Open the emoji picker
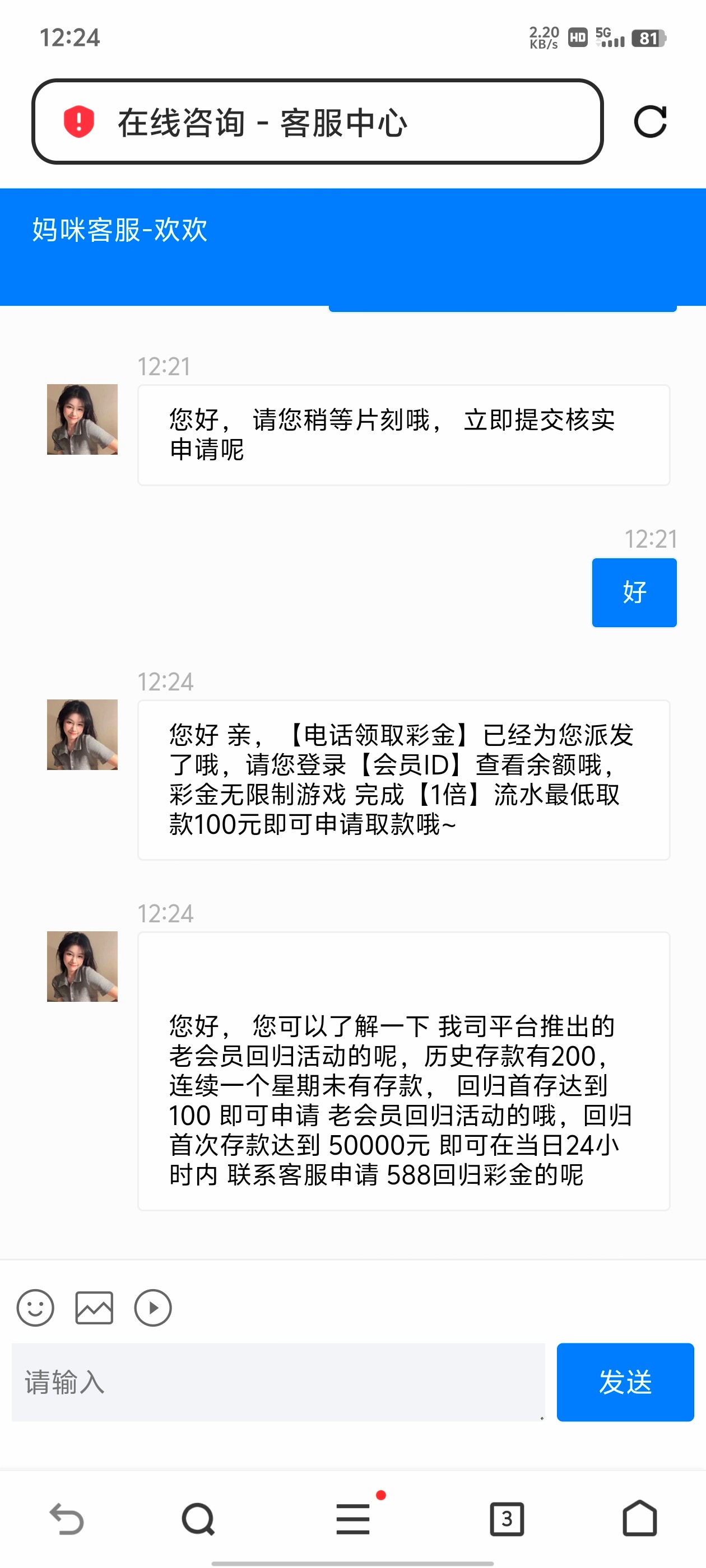Viewport: 706px width, 1568px height. tap(35, 1308)
